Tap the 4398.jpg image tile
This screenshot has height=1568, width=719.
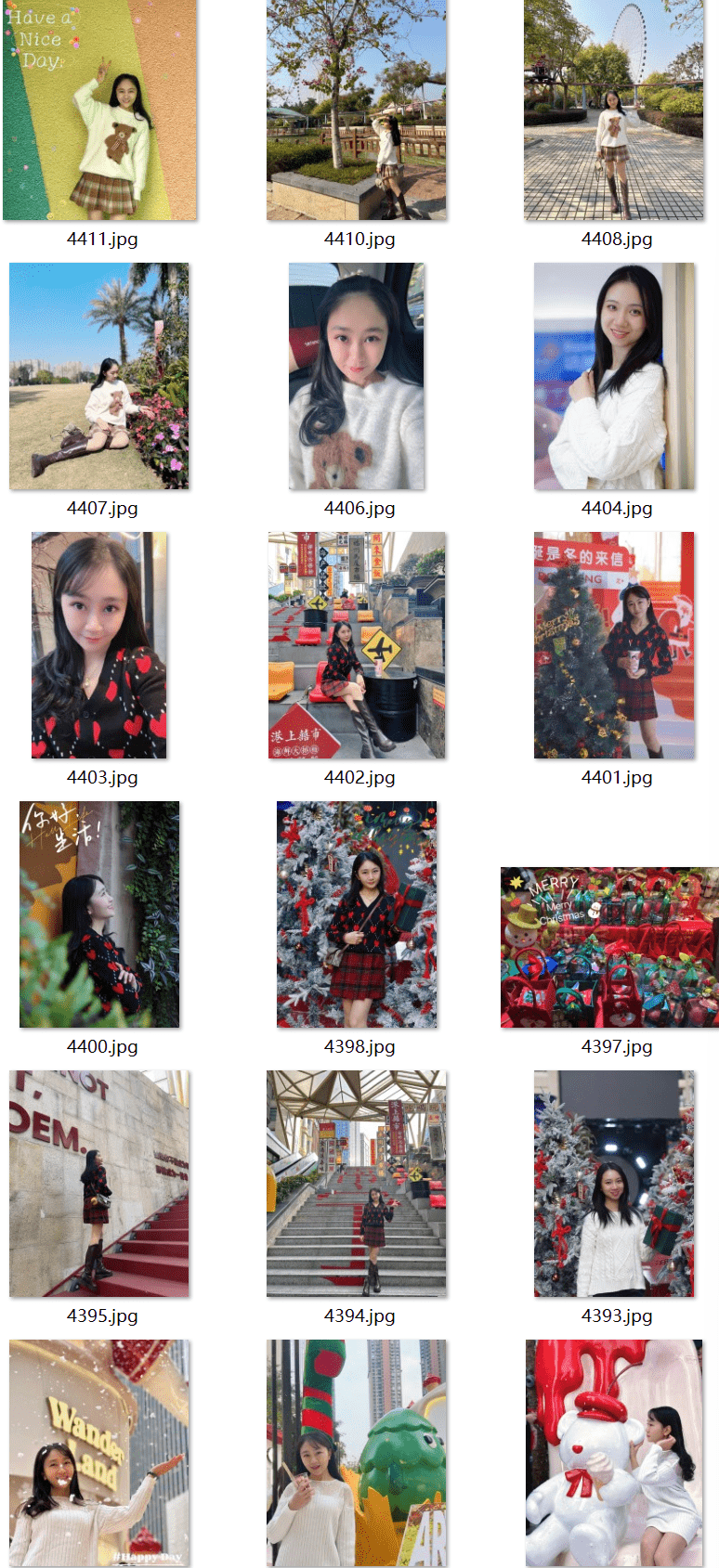(357, 914)
